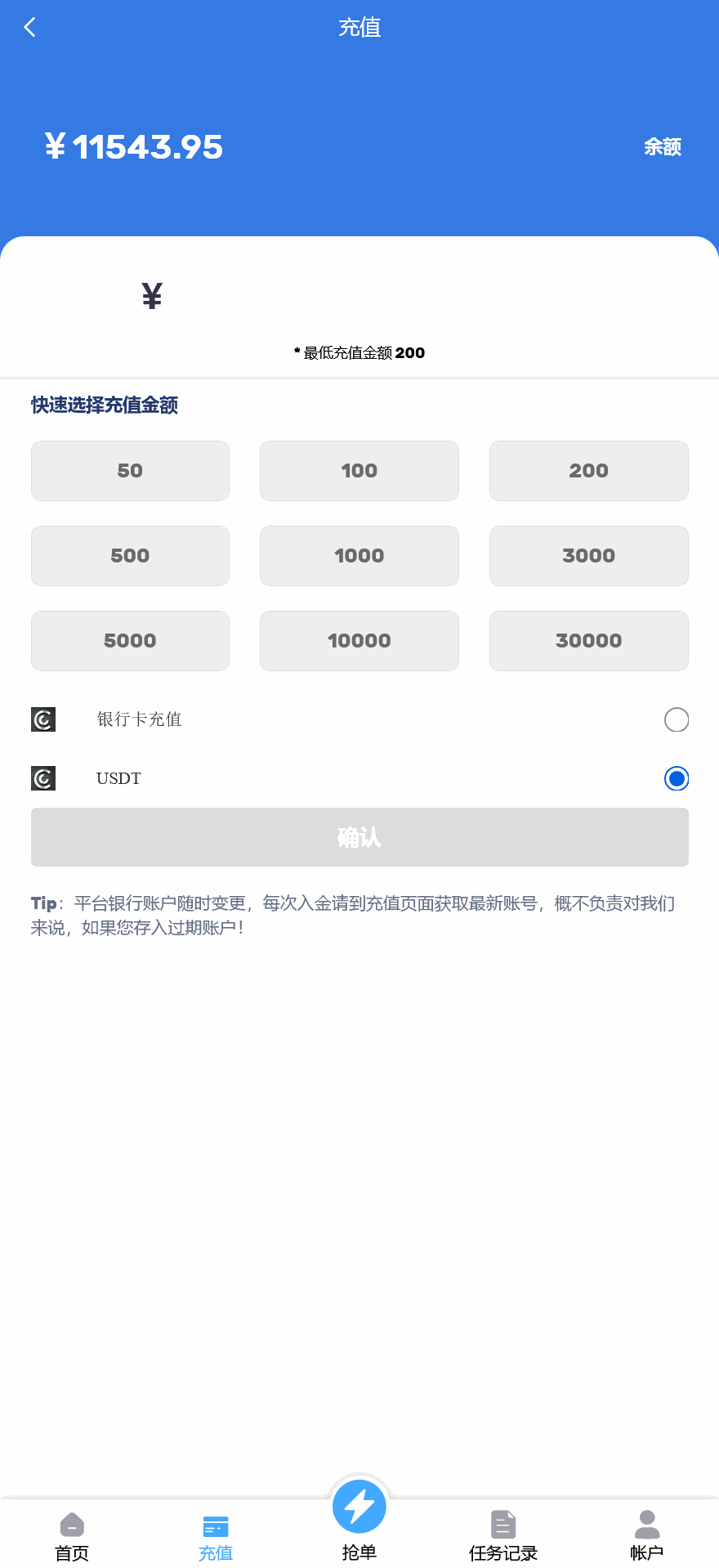Click the ¥ amount input field

pos(359,296)
